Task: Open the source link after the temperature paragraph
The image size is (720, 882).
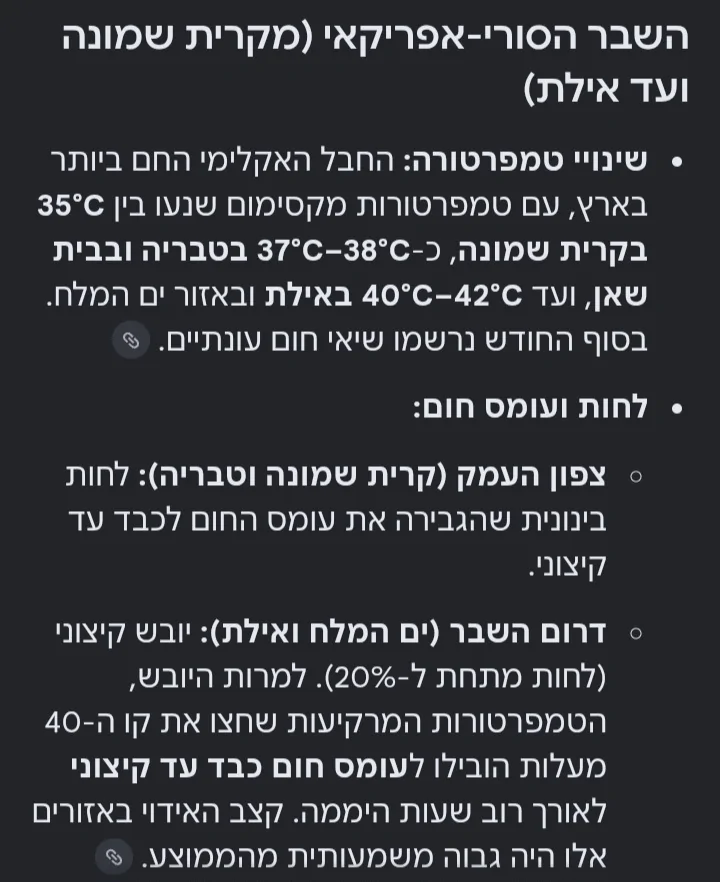Action: pyautogui.click(x=131, y=340)
